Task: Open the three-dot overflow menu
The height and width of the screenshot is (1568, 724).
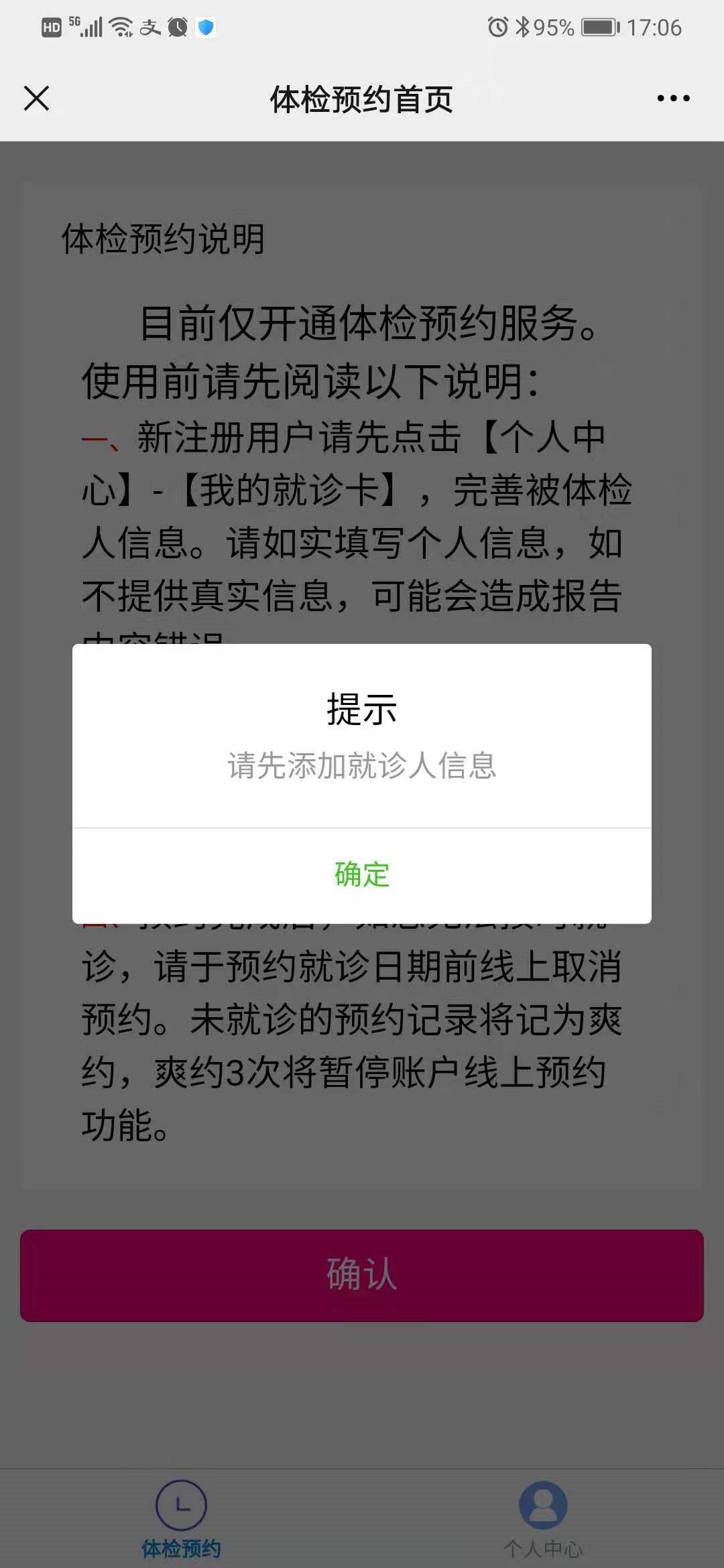Action: pos(673,99)
